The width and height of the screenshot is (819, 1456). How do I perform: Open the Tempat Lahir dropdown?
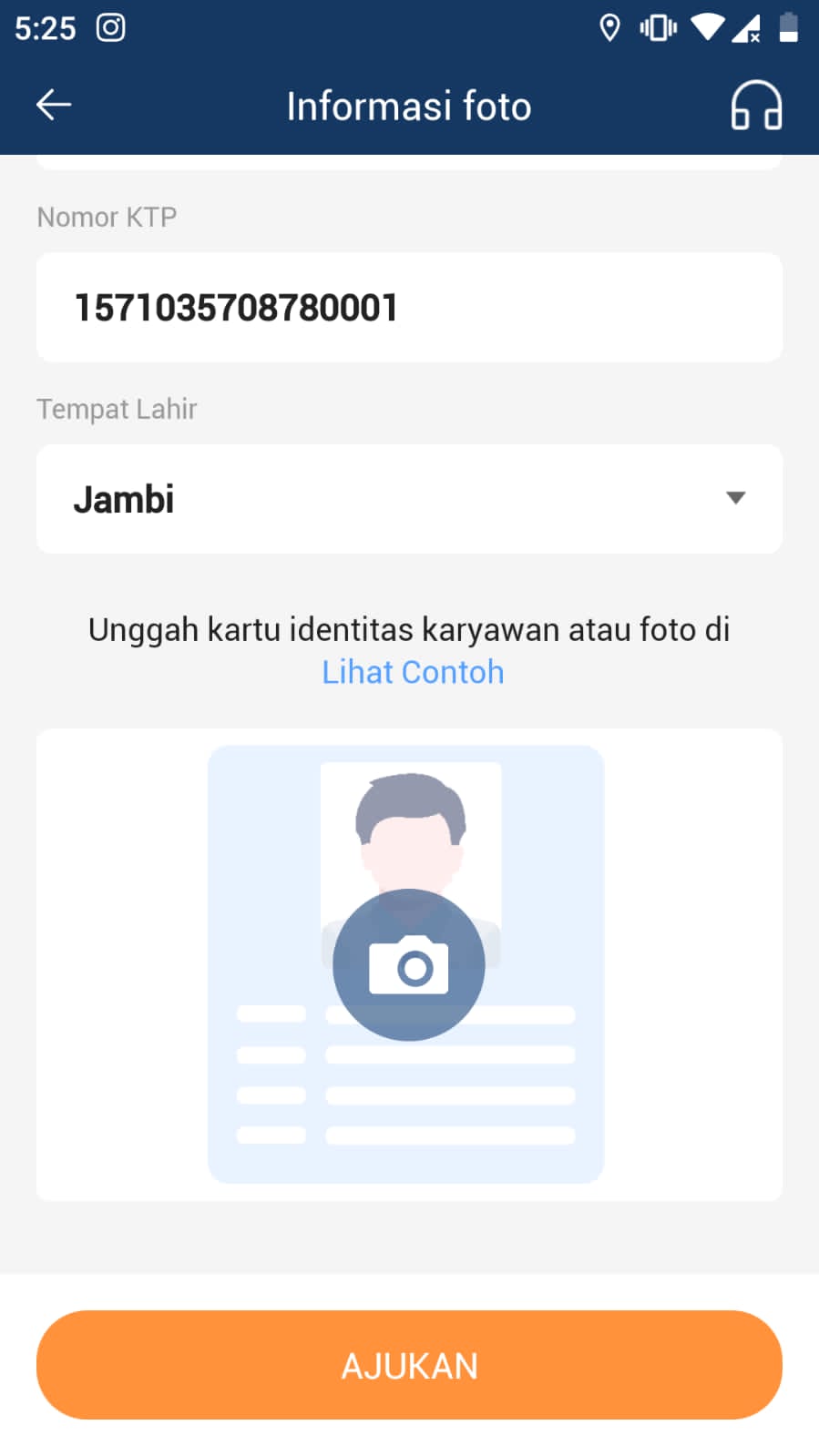click(x=409, y=499)
